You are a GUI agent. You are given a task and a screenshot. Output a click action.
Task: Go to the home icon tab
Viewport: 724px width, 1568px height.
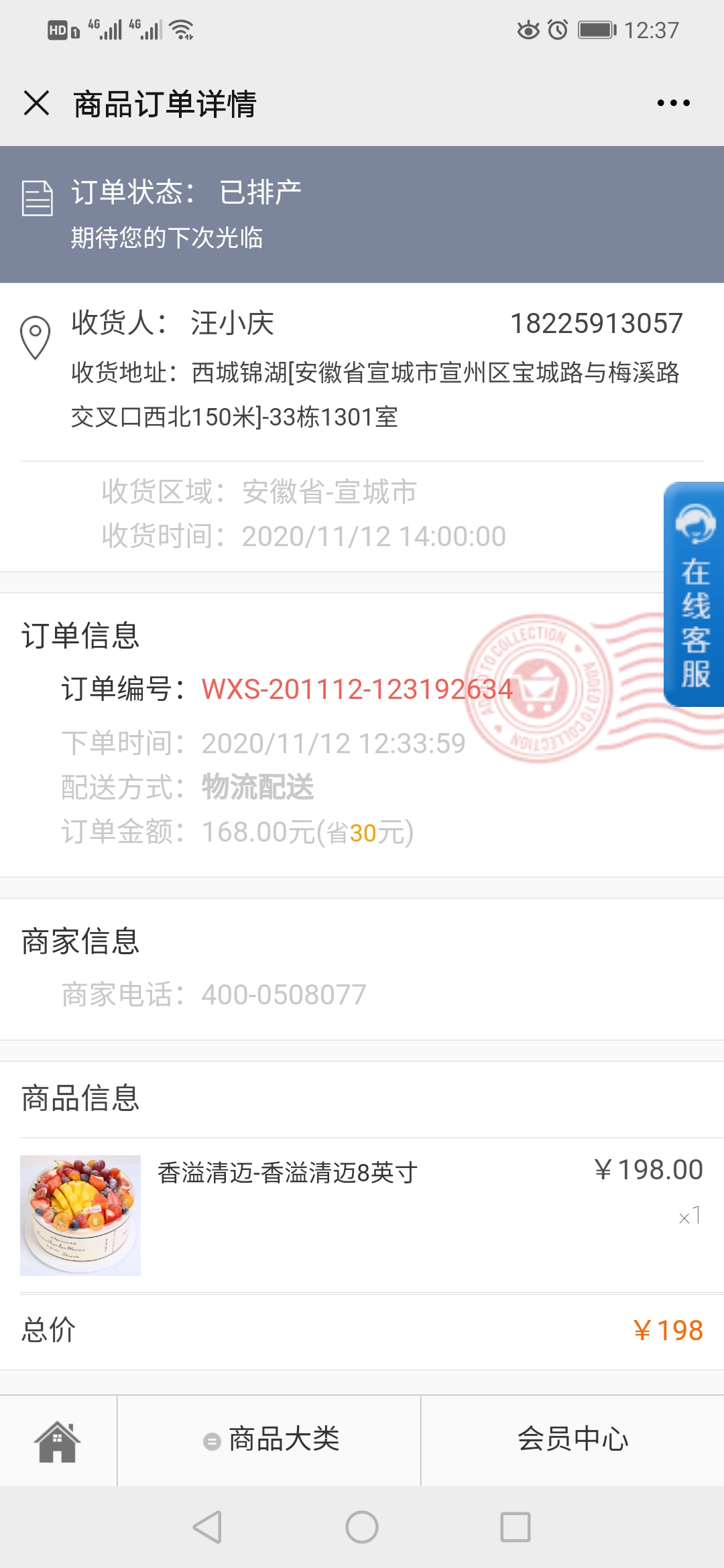(x=58, y=1441)
